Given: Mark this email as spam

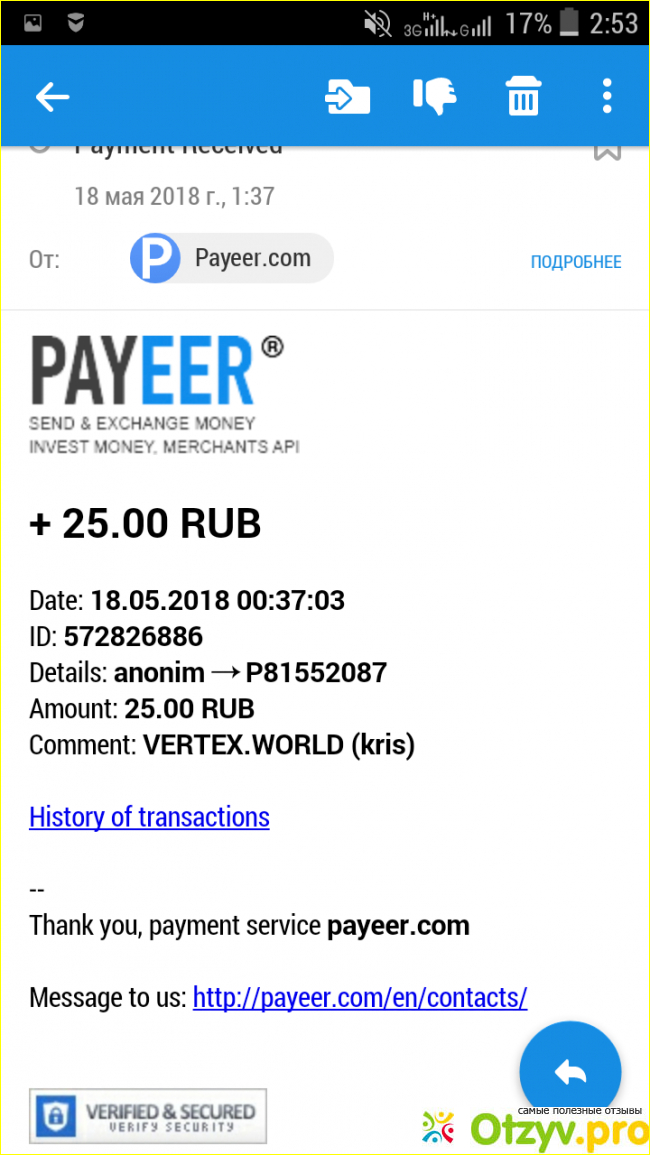Looking at the screenshot, I should (x=435, y=97).
